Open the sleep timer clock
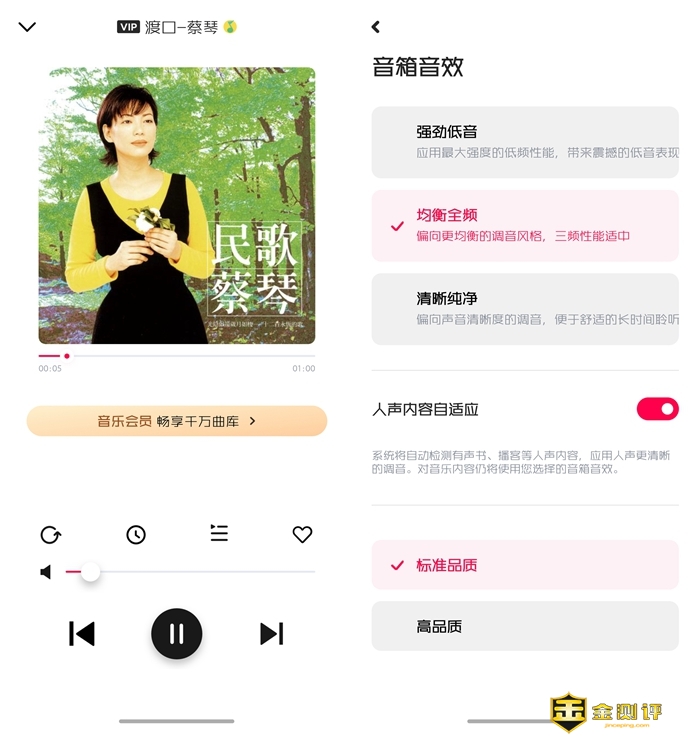Viewport: 700px width, 736px height. (x=136, y=535)
